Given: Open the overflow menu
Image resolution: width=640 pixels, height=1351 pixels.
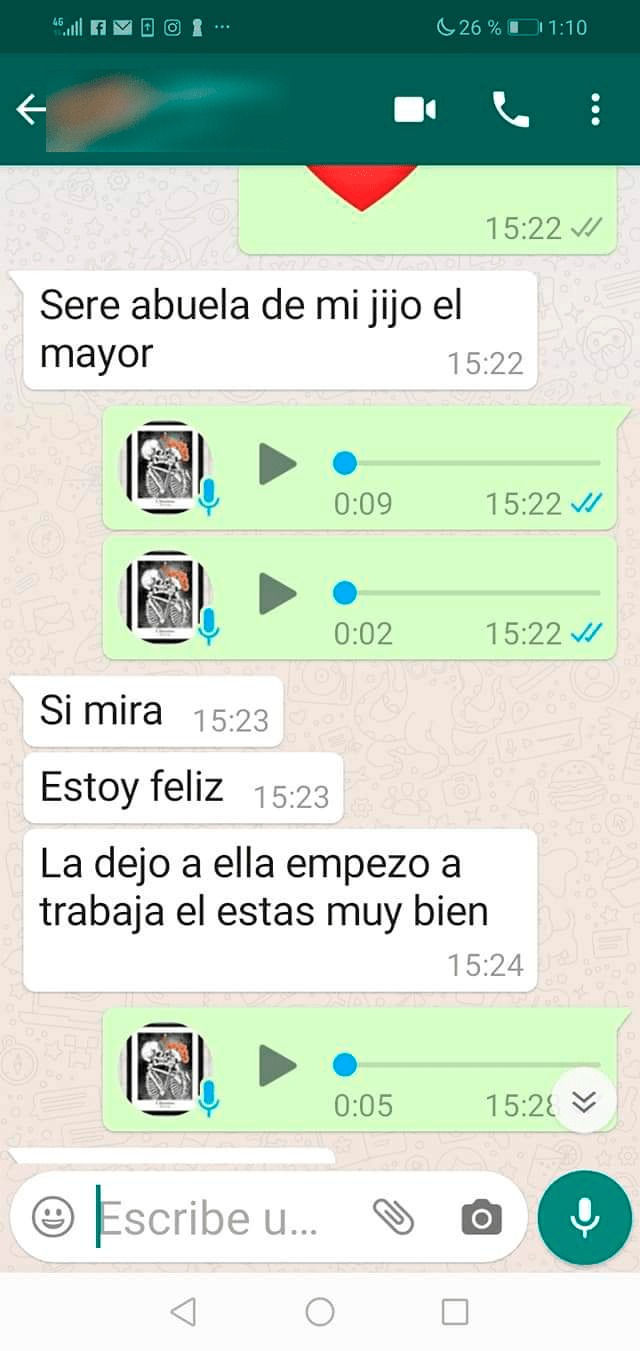Looking at the screenshot, I should tap(595, 110).
